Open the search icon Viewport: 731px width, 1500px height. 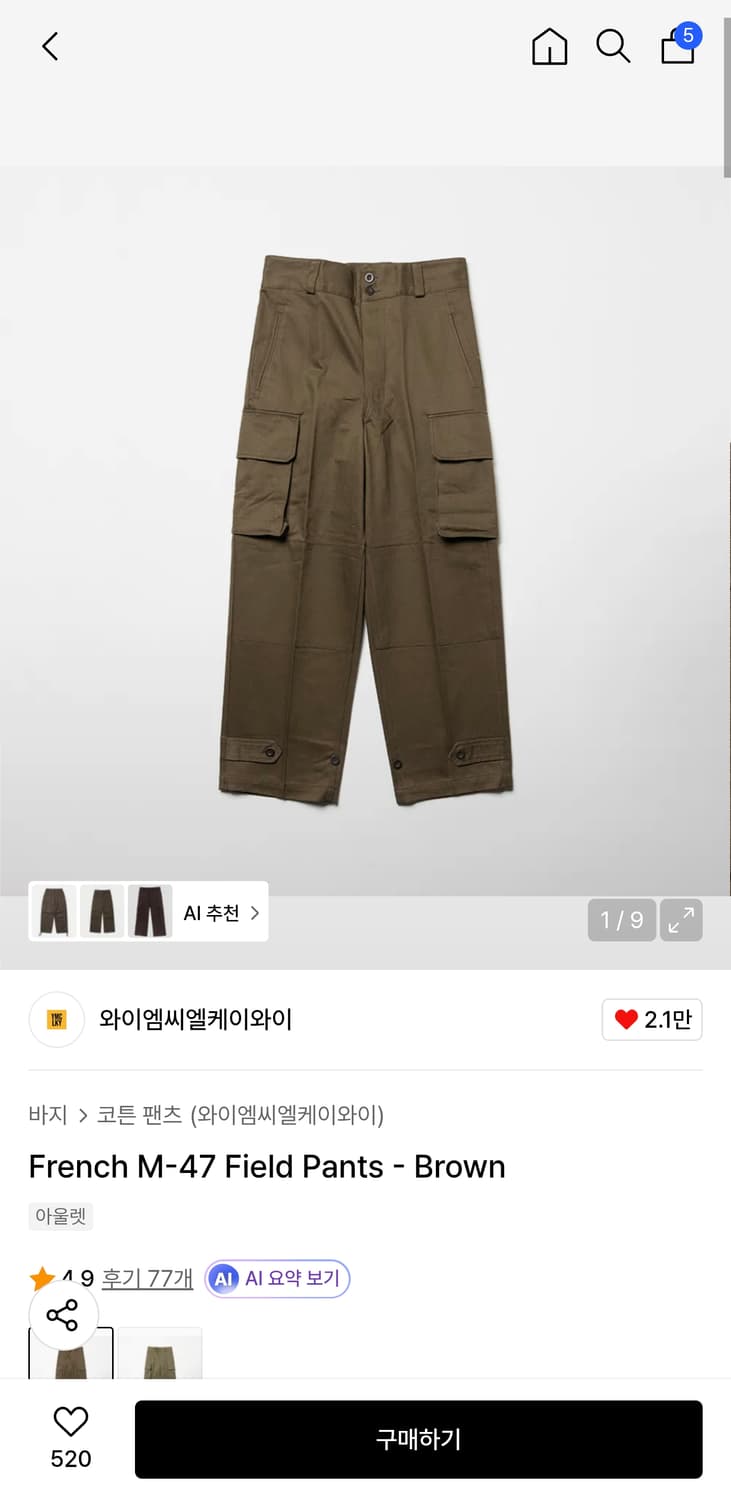[x=613, y=46]
